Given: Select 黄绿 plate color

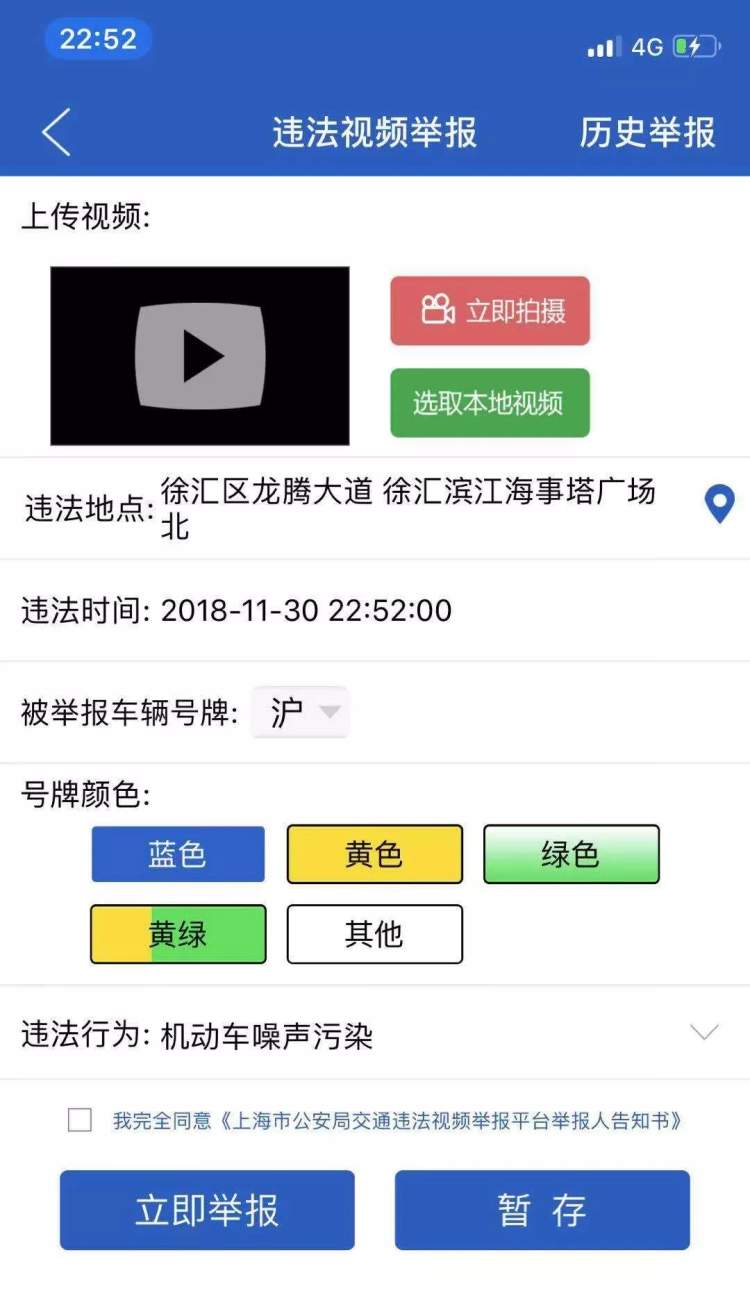Looking at the screenshot, I should click(x=178, y=934).
